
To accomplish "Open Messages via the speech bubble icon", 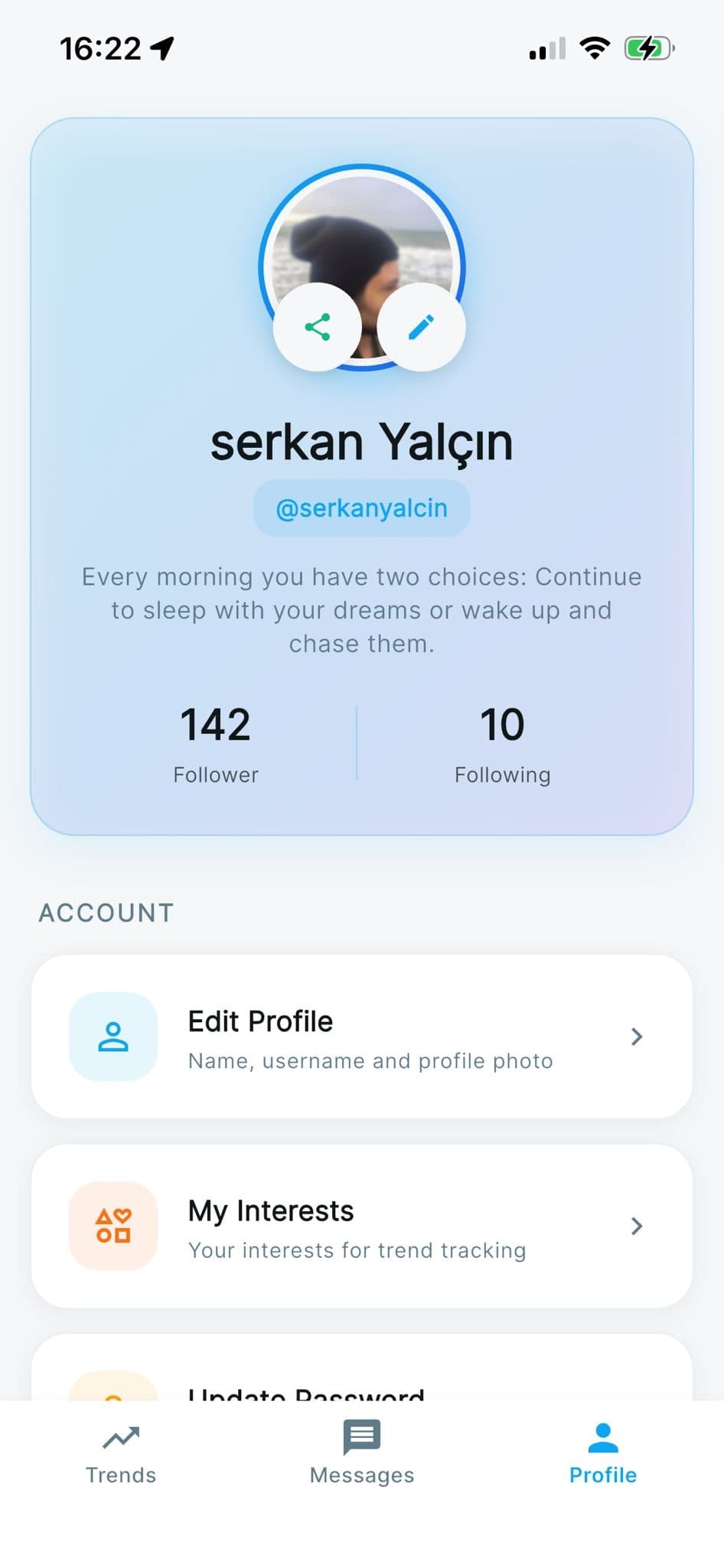I will pyautogui.click(x=360, y=1435).
